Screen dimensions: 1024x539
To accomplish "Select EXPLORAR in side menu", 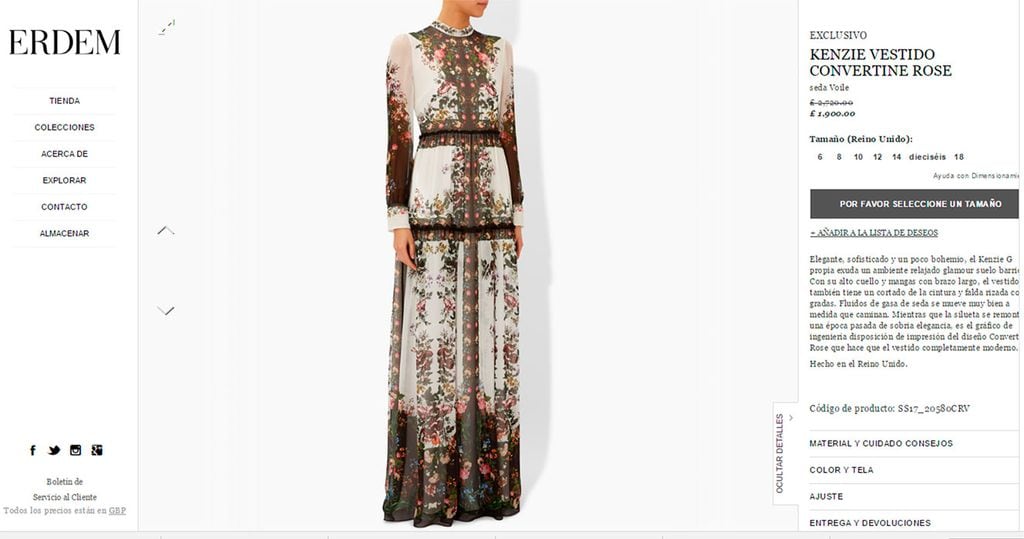I will [64, 181].
